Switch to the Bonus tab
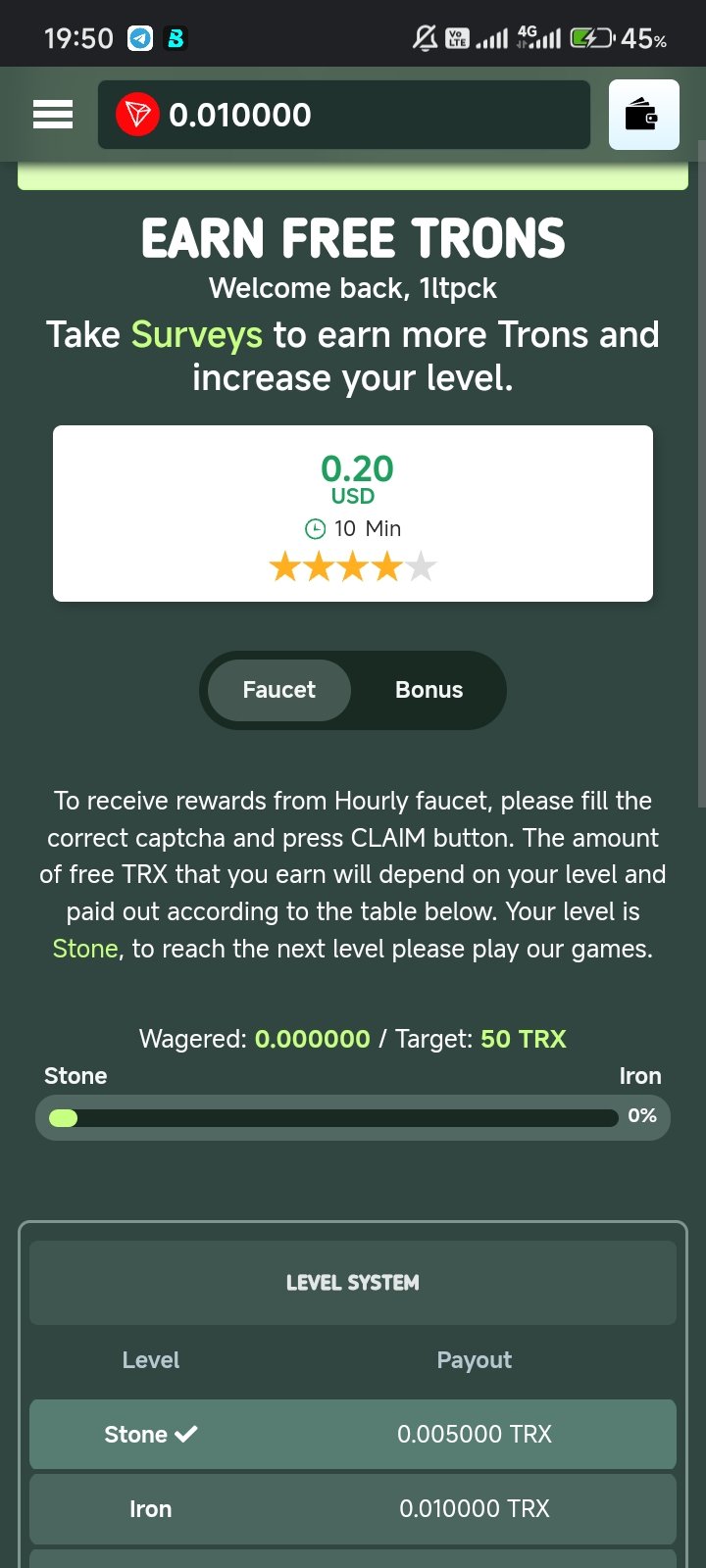The image size is (706, 1568). 429,690
